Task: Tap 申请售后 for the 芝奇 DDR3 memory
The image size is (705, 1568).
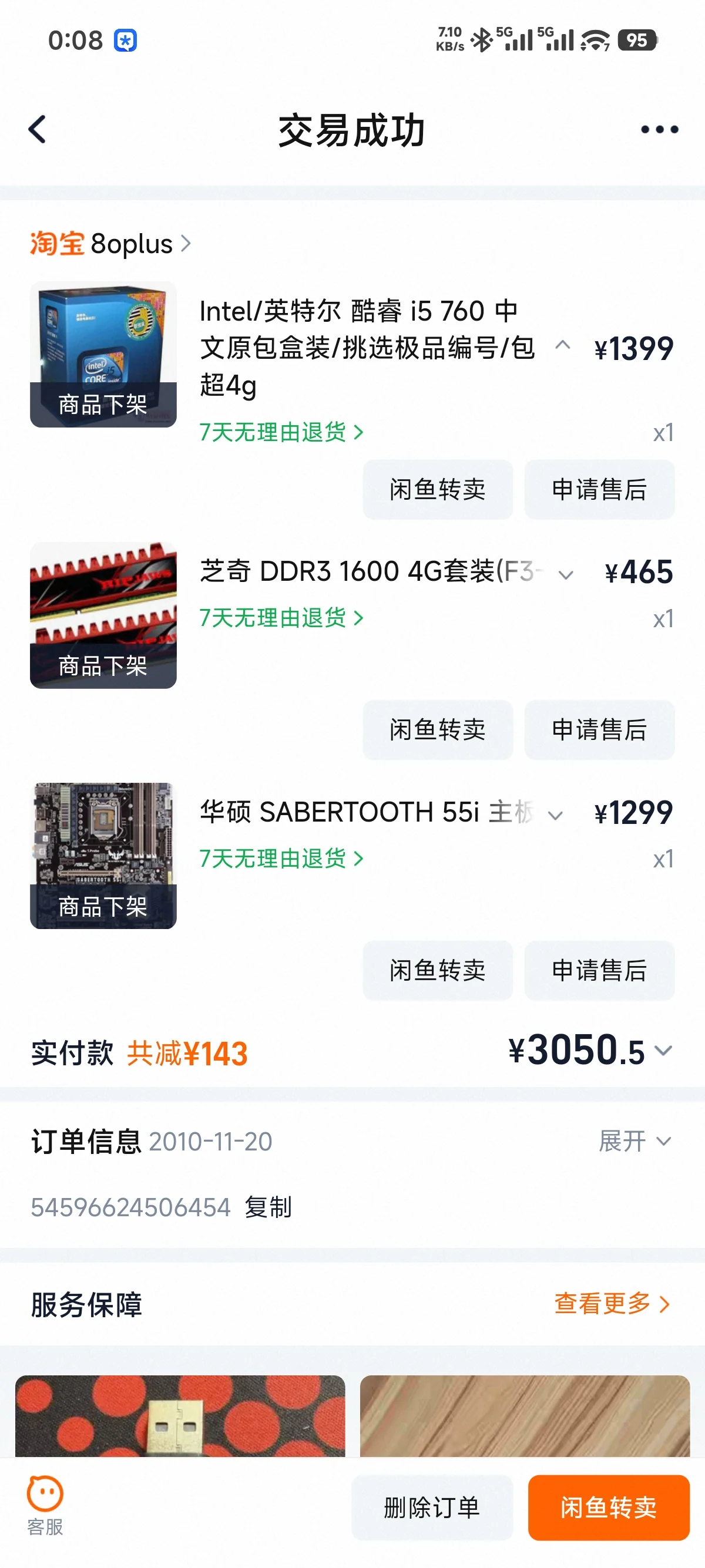Action: click(599, 730)
